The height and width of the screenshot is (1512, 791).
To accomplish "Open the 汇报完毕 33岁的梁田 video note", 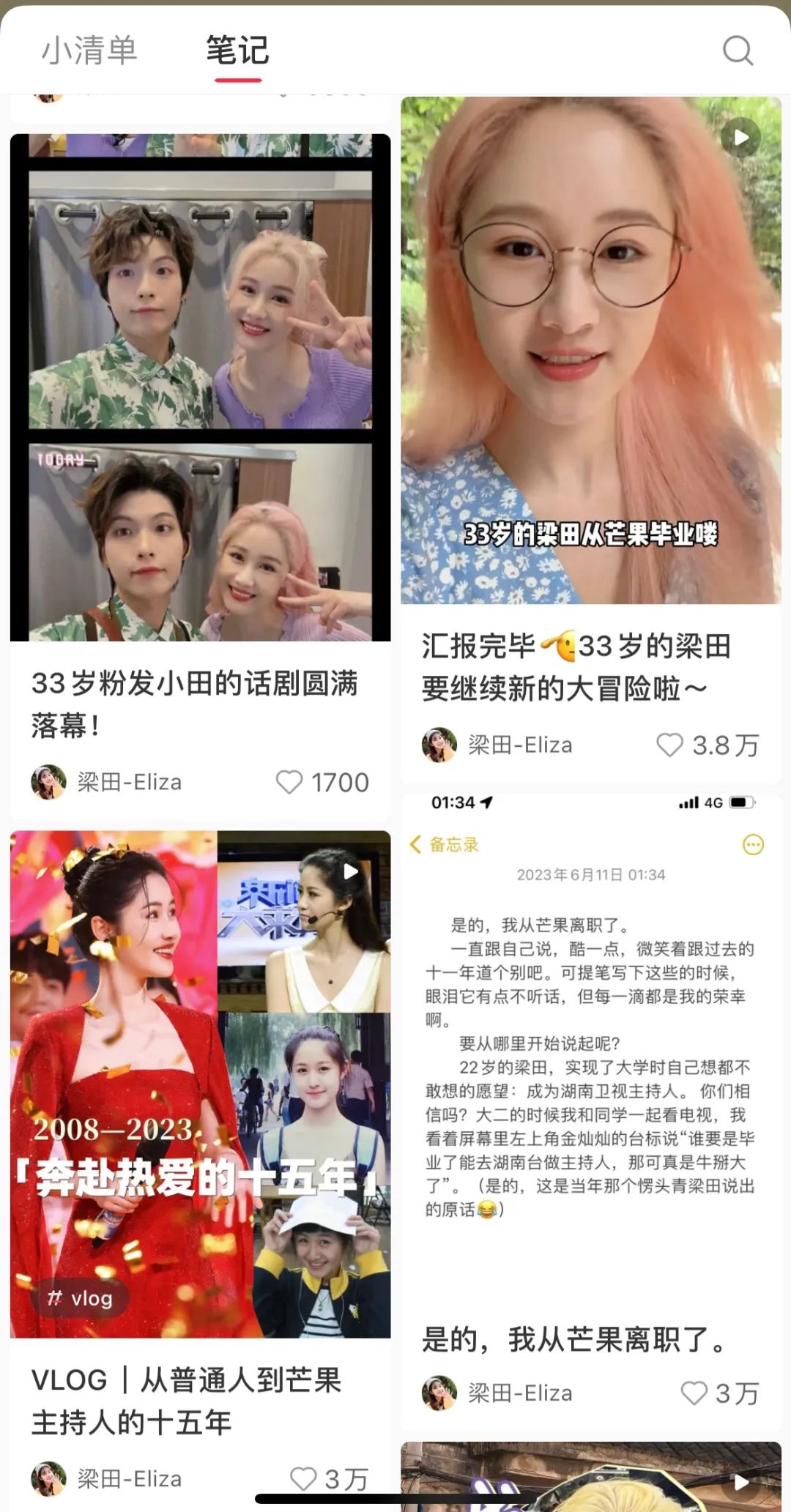I will coord(590,351).
